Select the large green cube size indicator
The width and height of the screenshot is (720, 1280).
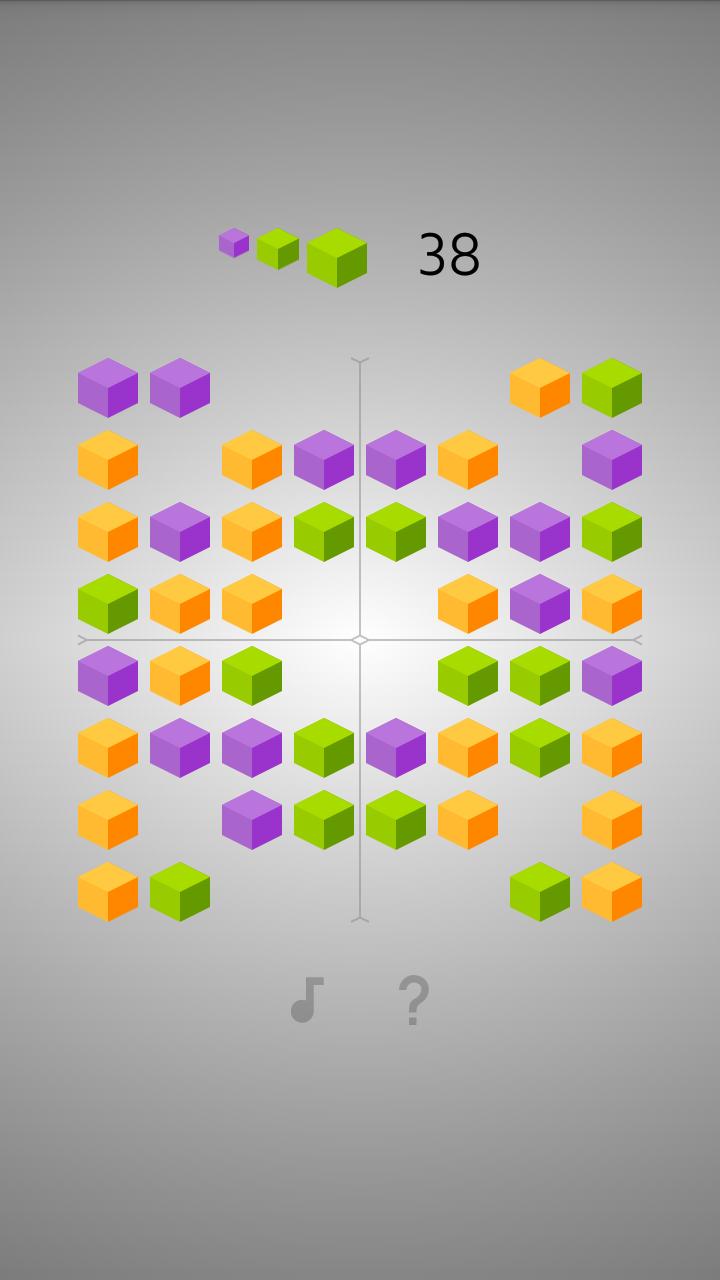340,258
